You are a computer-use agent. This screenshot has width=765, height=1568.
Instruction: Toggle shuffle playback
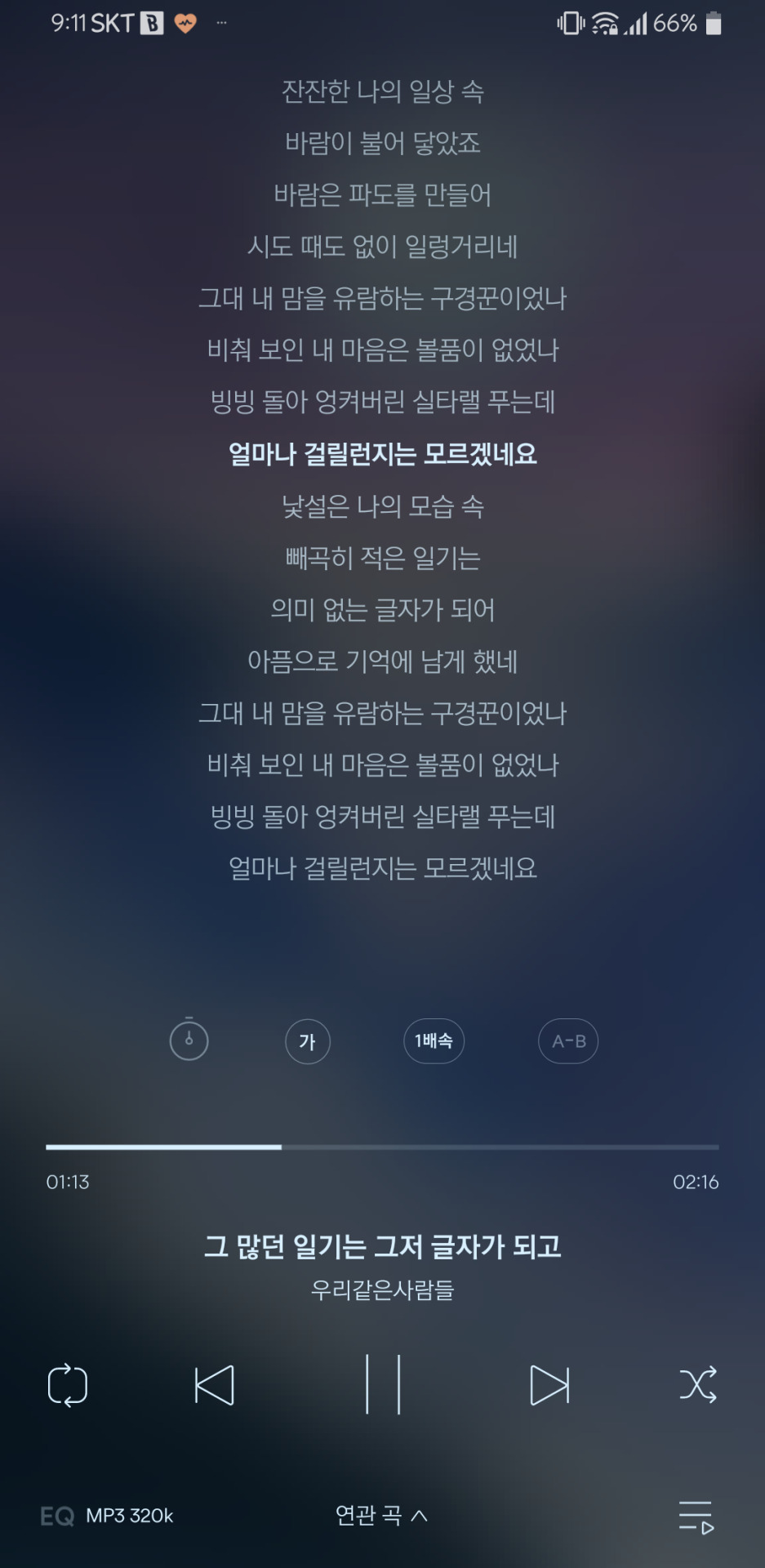point(698,1385)
